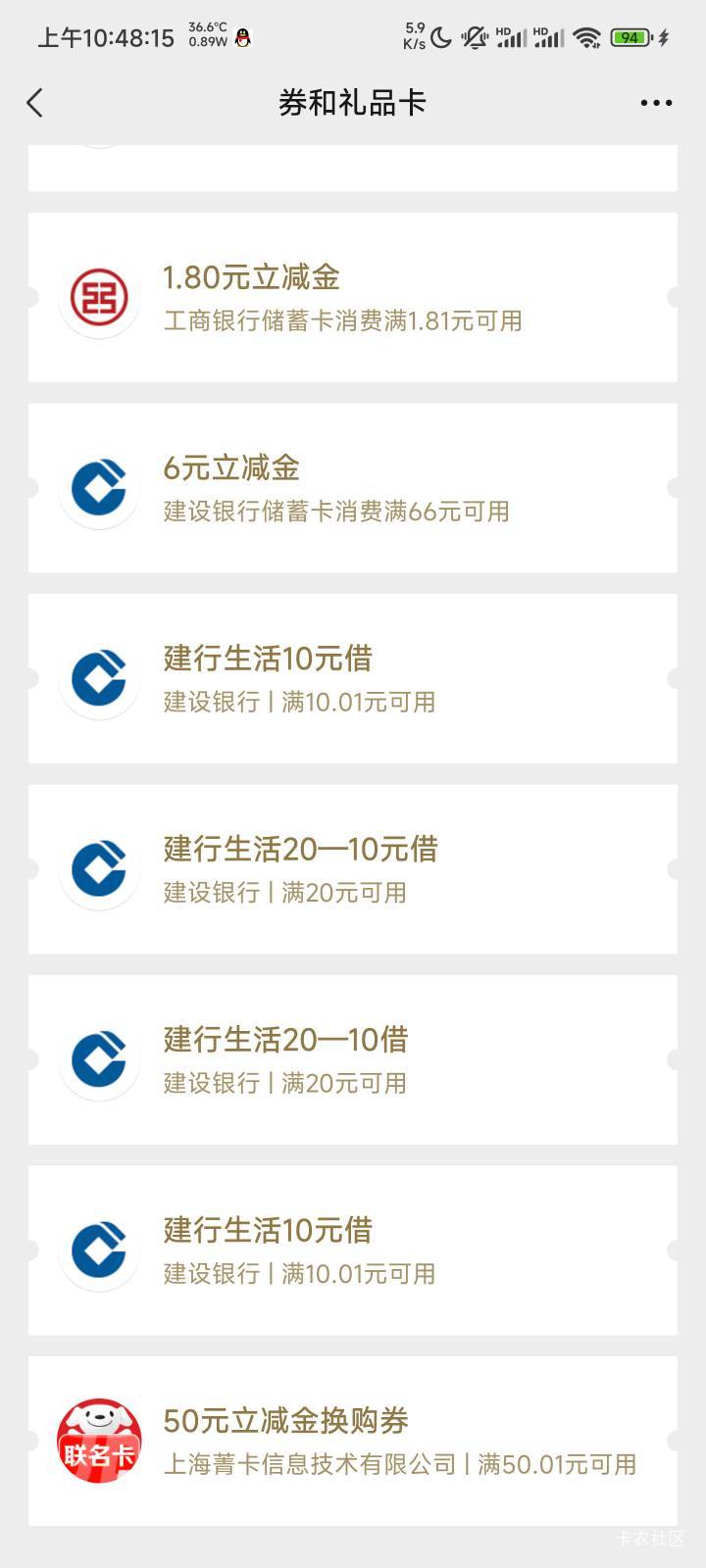Select the 建行生活20—10借 coupon card
The height and width of the screenshot is (1568, 706).
(x=353, y=1059)
